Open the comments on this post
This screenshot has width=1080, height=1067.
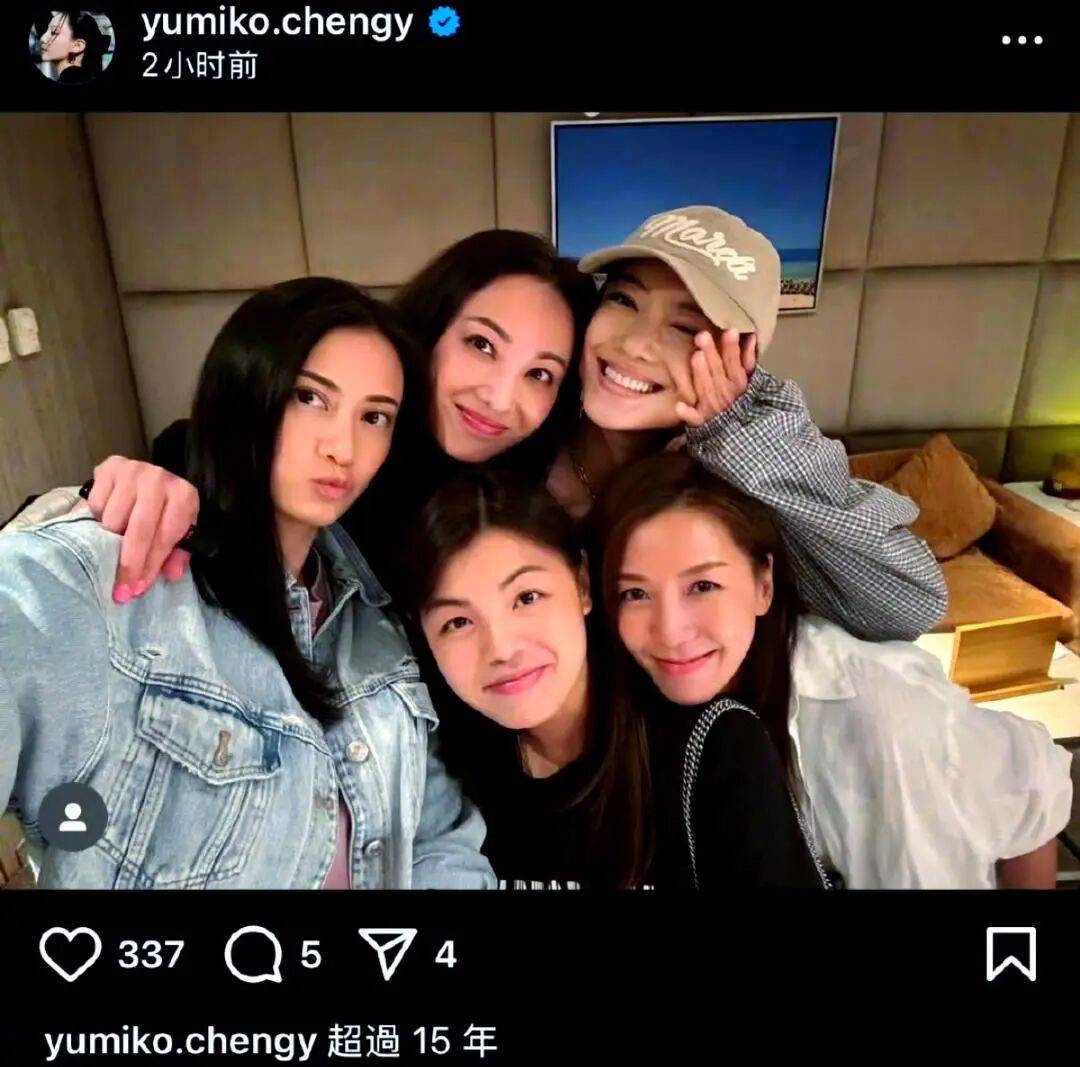[x=254, y=954]
